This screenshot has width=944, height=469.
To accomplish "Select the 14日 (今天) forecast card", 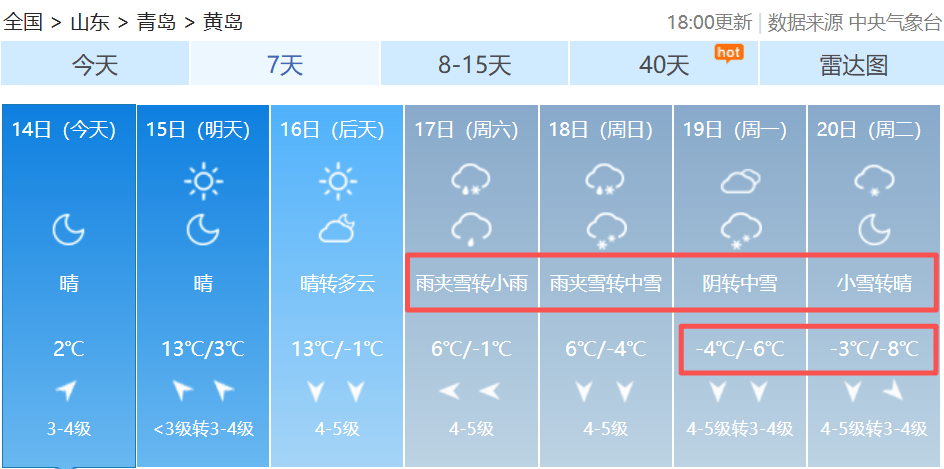I will (x=68, y=285).
